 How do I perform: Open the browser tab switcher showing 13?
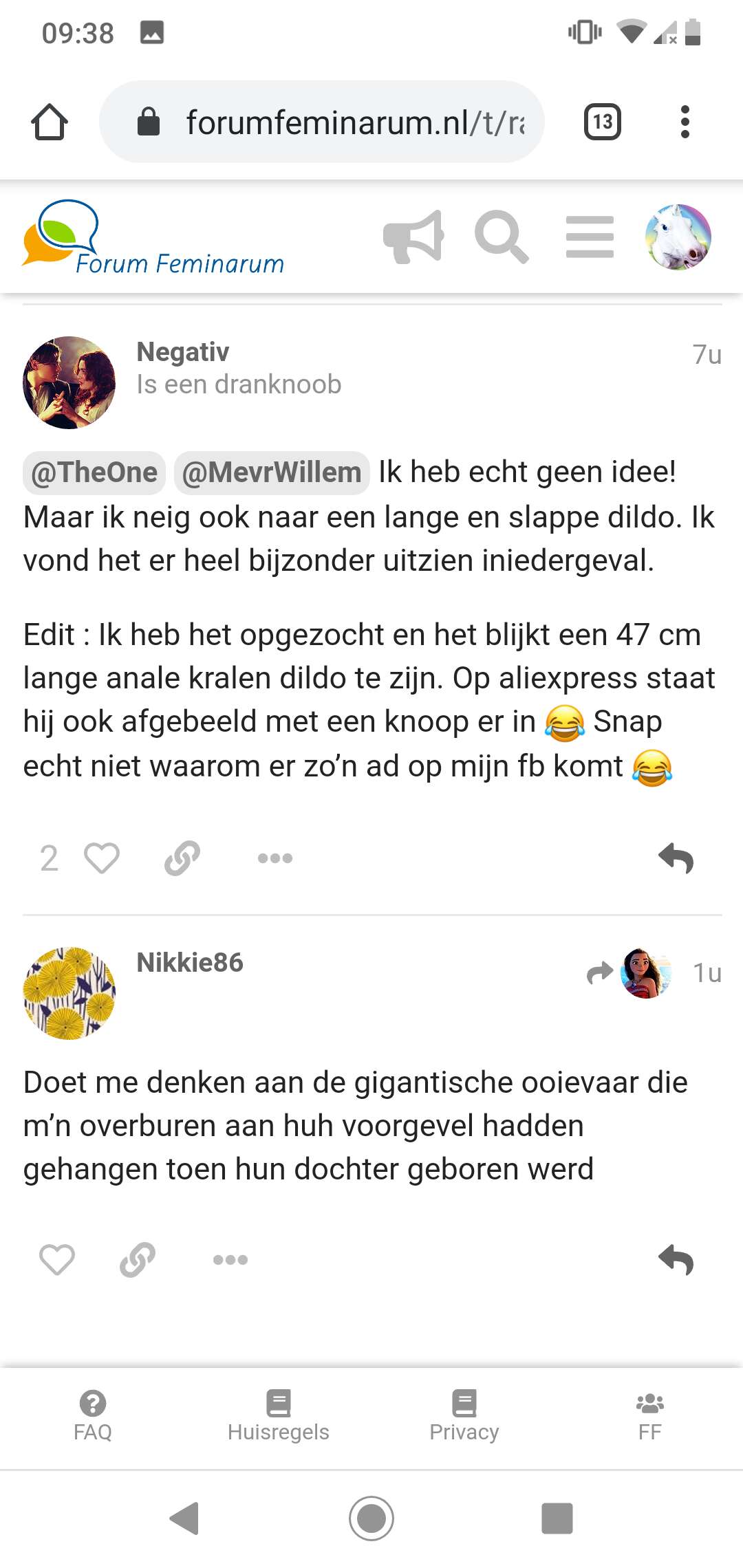603,122
